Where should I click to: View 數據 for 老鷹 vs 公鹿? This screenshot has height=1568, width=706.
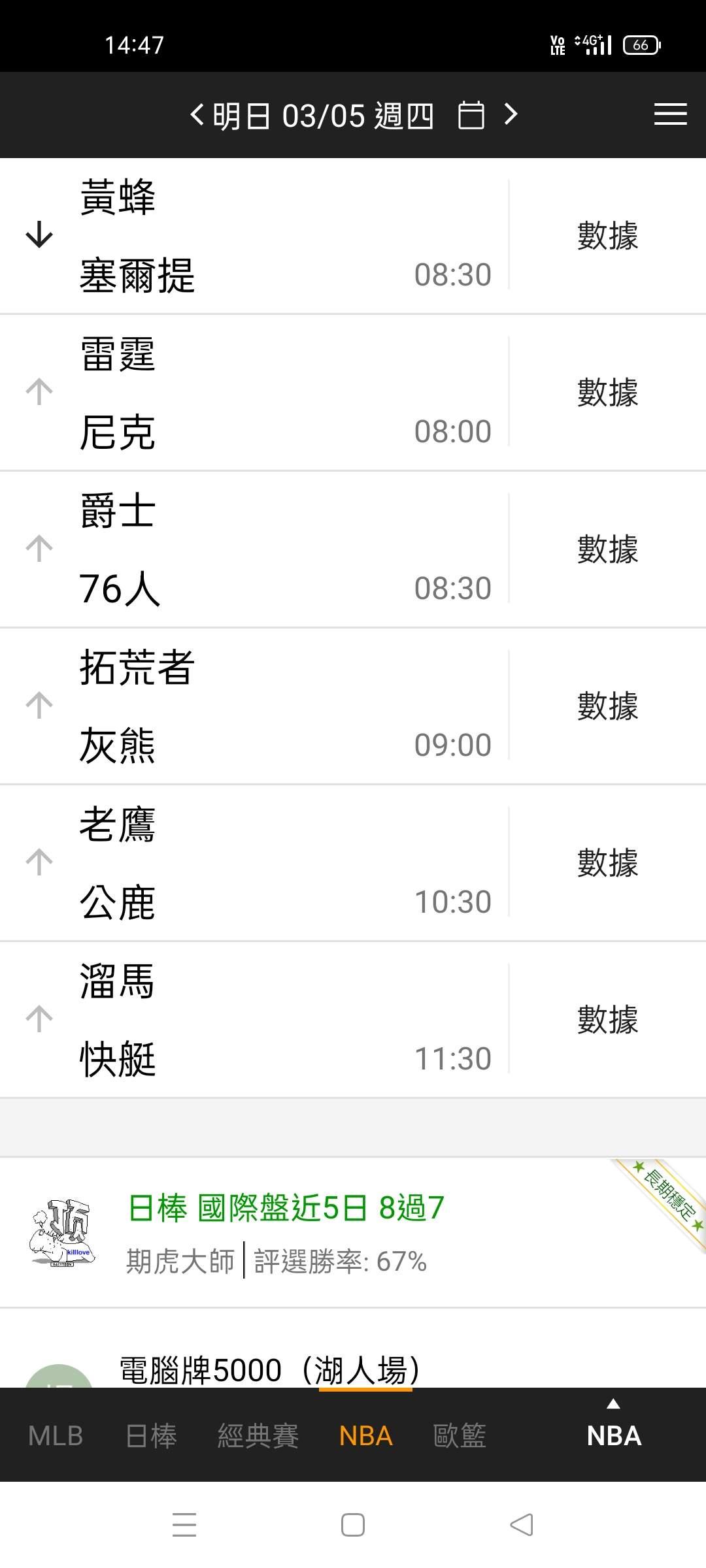point(607,862)
